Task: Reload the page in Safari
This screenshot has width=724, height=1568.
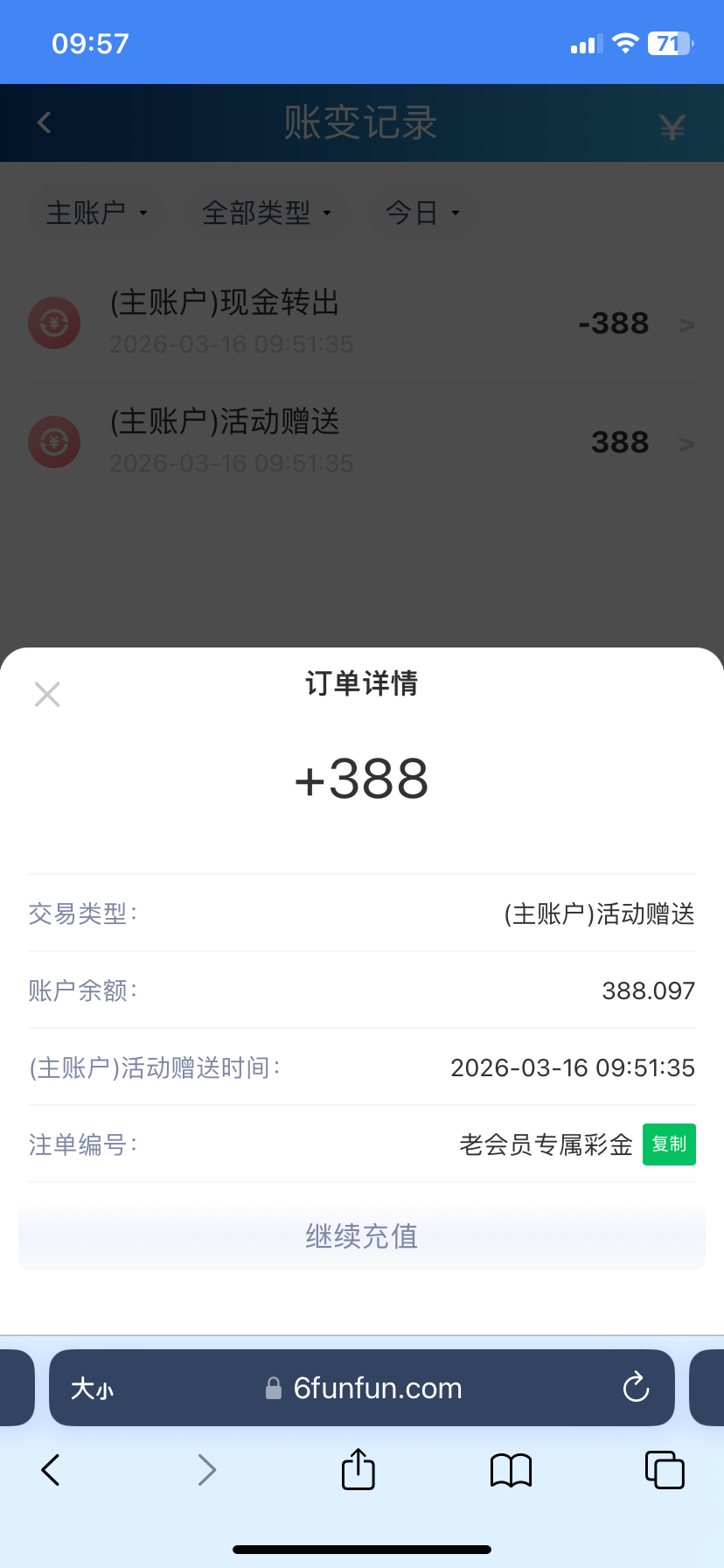Action: click(636, 1388)
